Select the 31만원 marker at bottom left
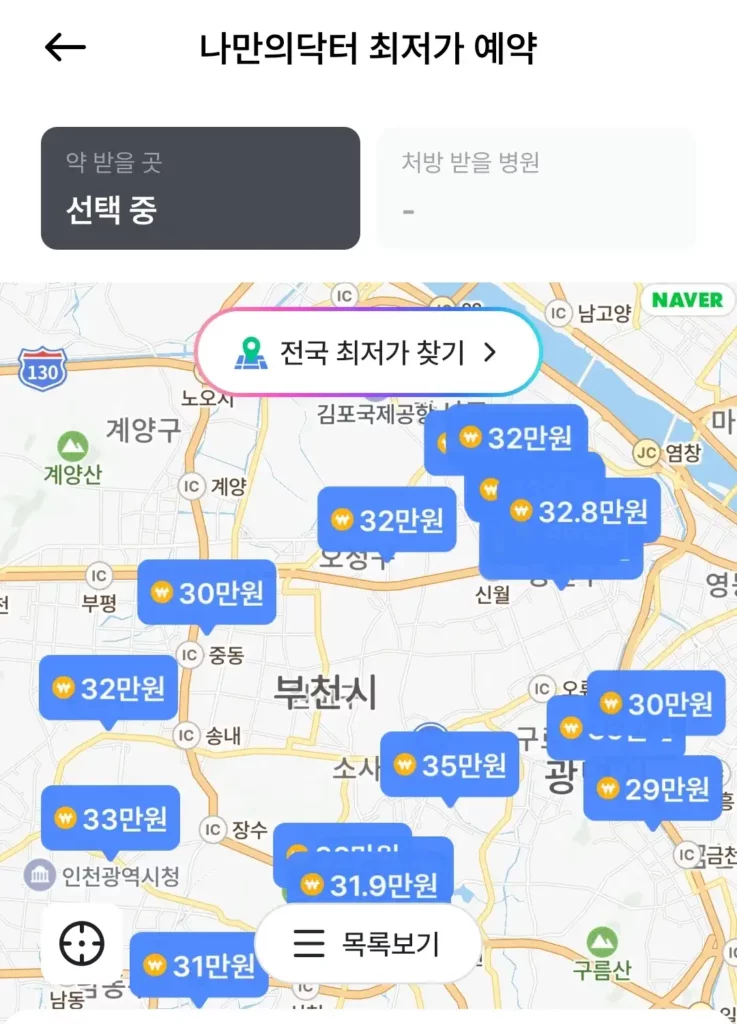 [x=198, y=965]
